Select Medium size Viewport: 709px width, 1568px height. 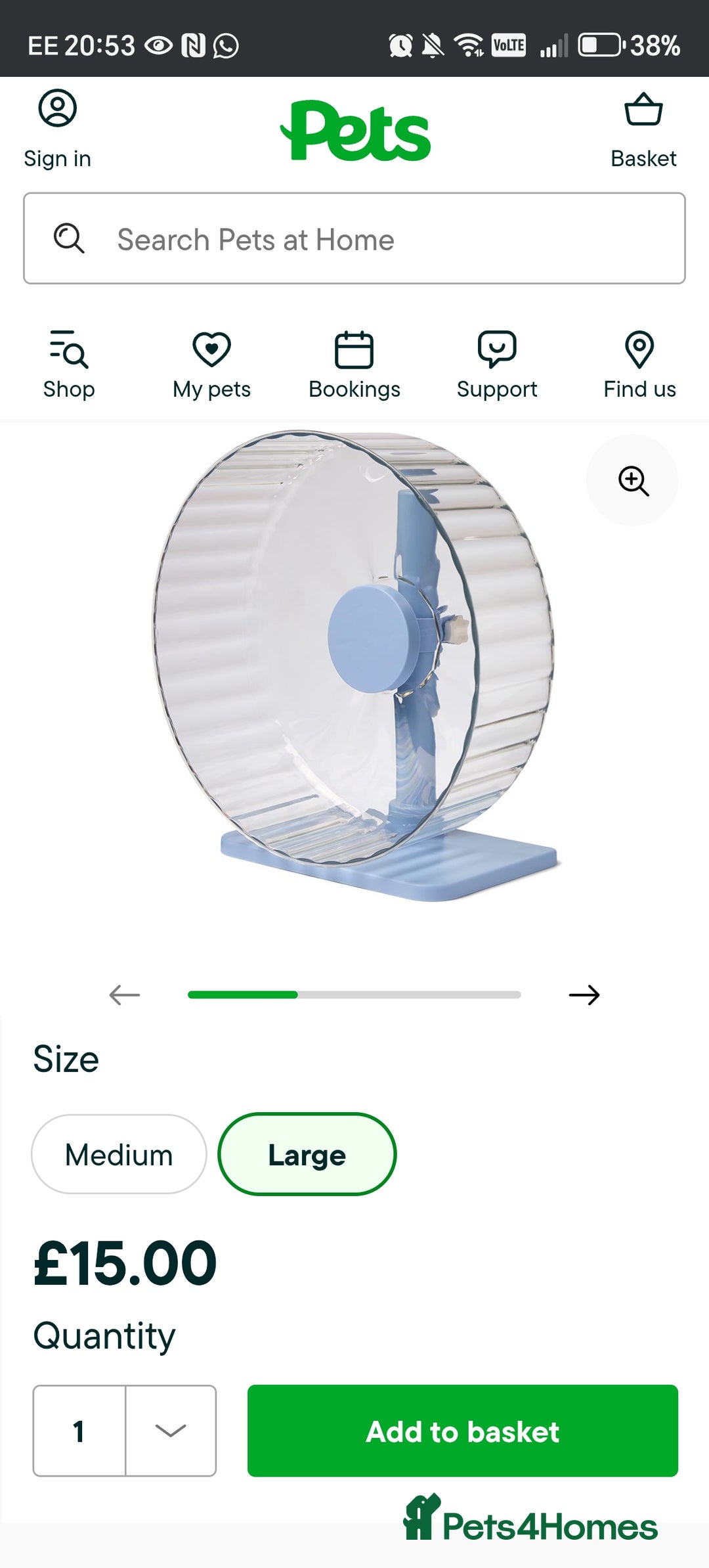(x=119, y=1154)
